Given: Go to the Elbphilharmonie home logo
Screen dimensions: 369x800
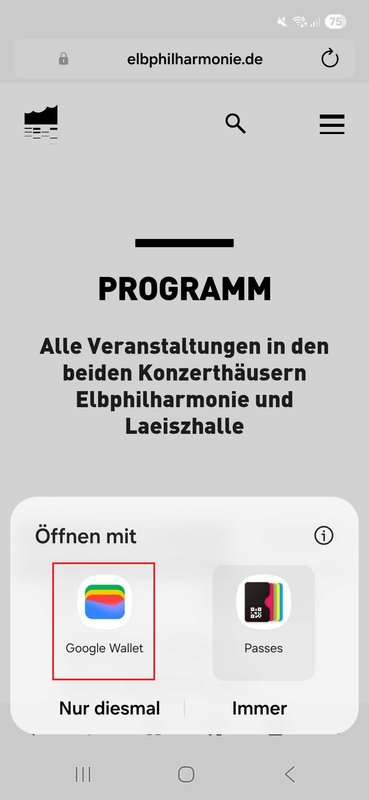Looking at the screenshot, I should [x=41, y=124].
